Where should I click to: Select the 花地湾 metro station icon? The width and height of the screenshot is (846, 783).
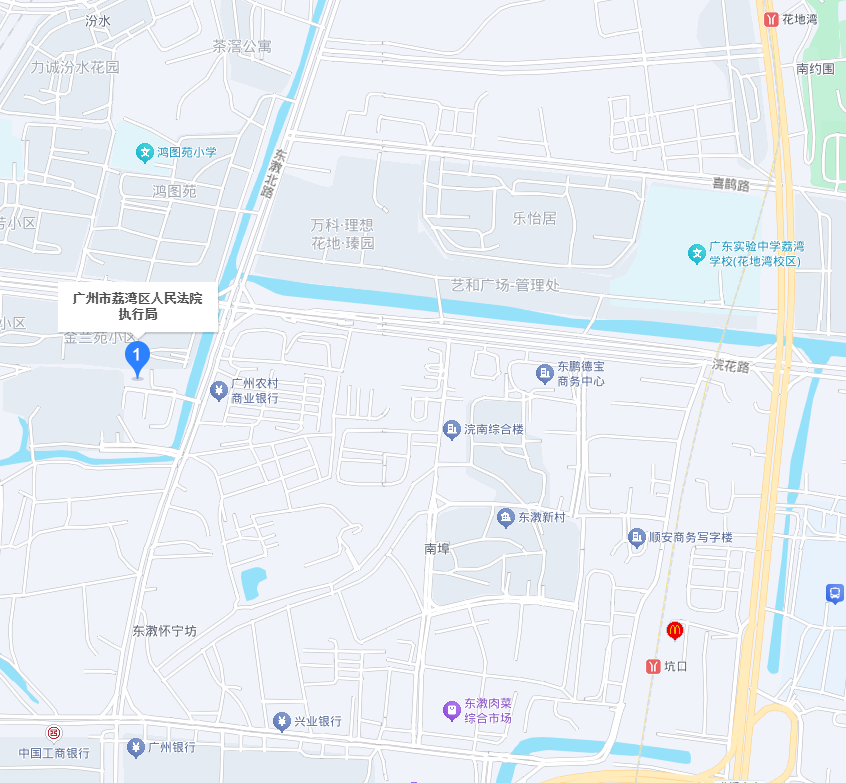coord(771,18)
